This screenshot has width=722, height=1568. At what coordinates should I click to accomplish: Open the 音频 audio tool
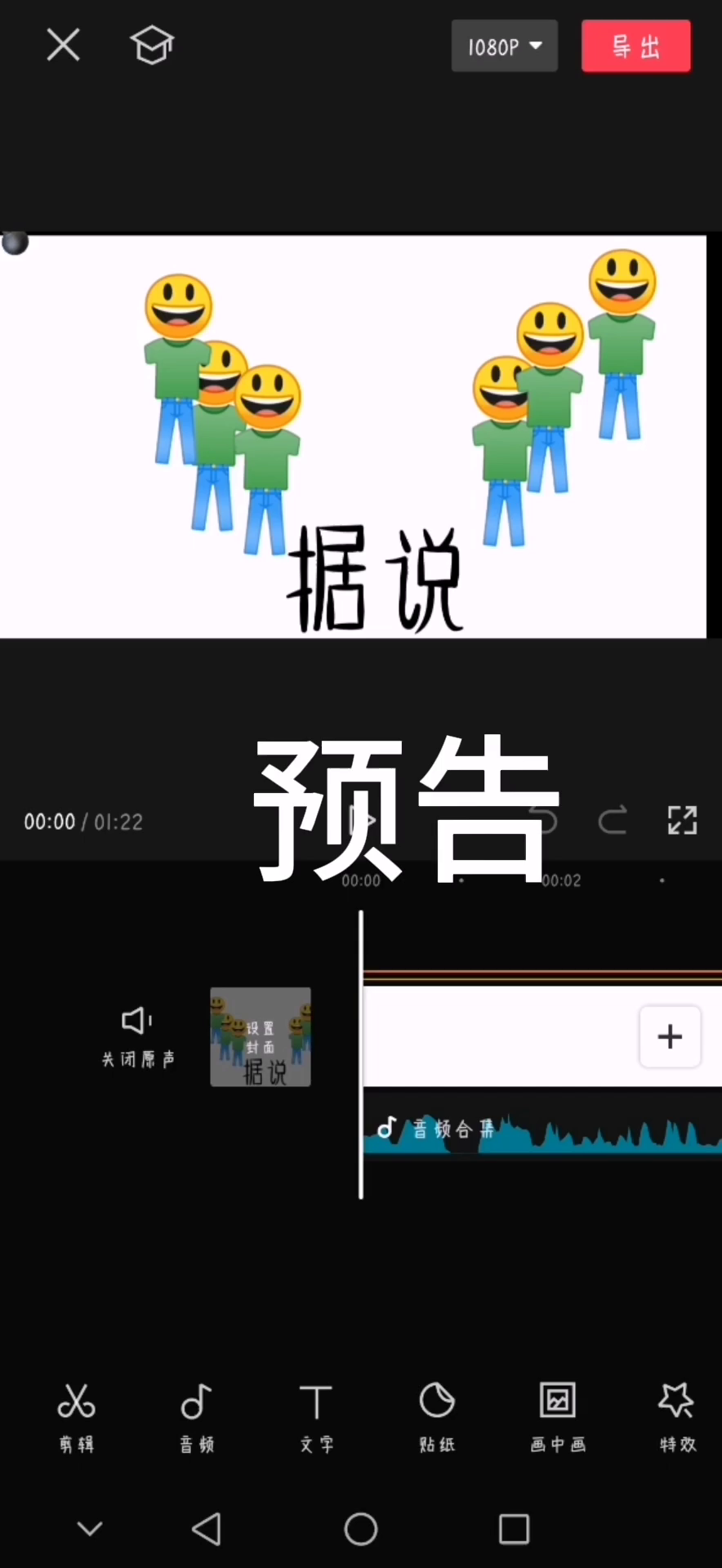tap(197, 1417)
